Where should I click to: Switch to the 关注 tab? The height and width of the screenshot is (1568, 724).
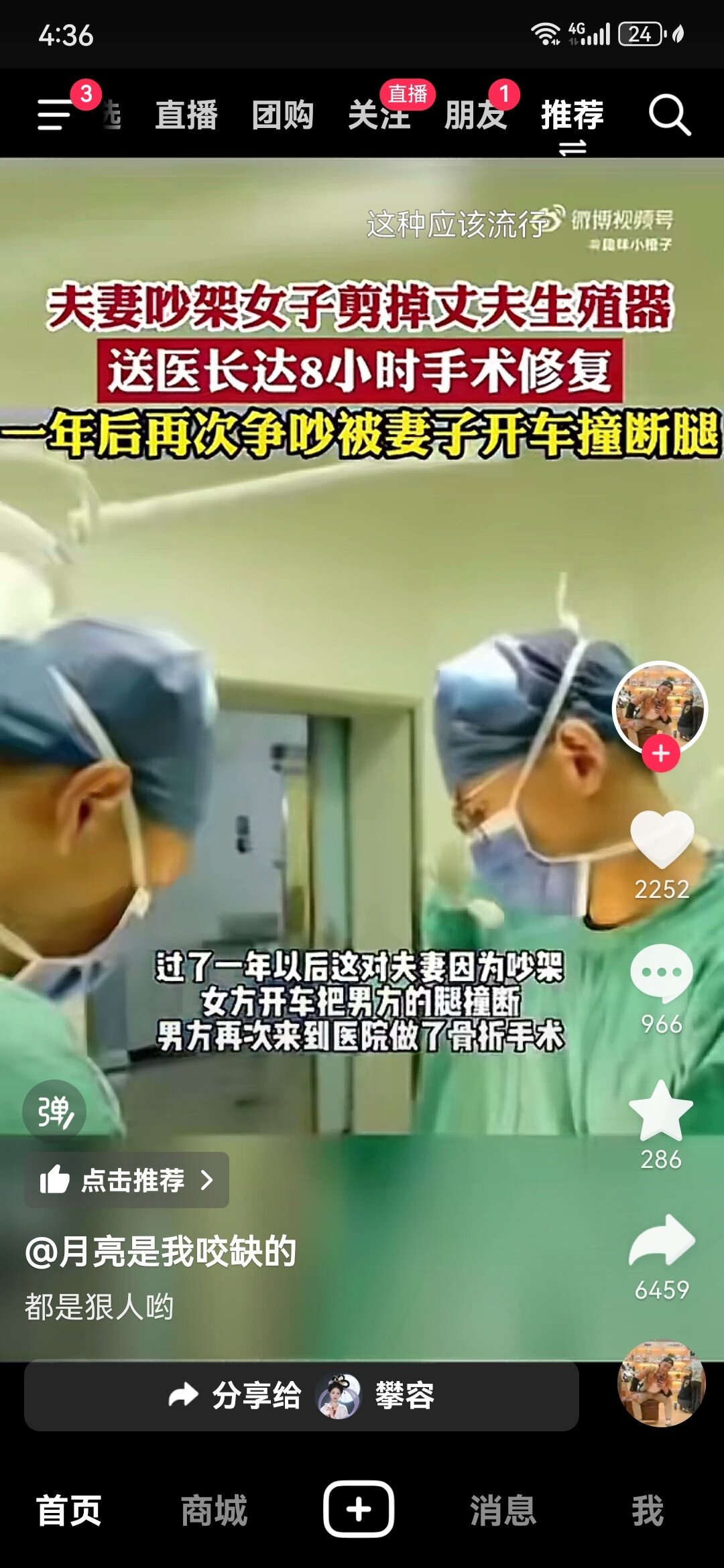pyautogui.click(x=379, y=115)
